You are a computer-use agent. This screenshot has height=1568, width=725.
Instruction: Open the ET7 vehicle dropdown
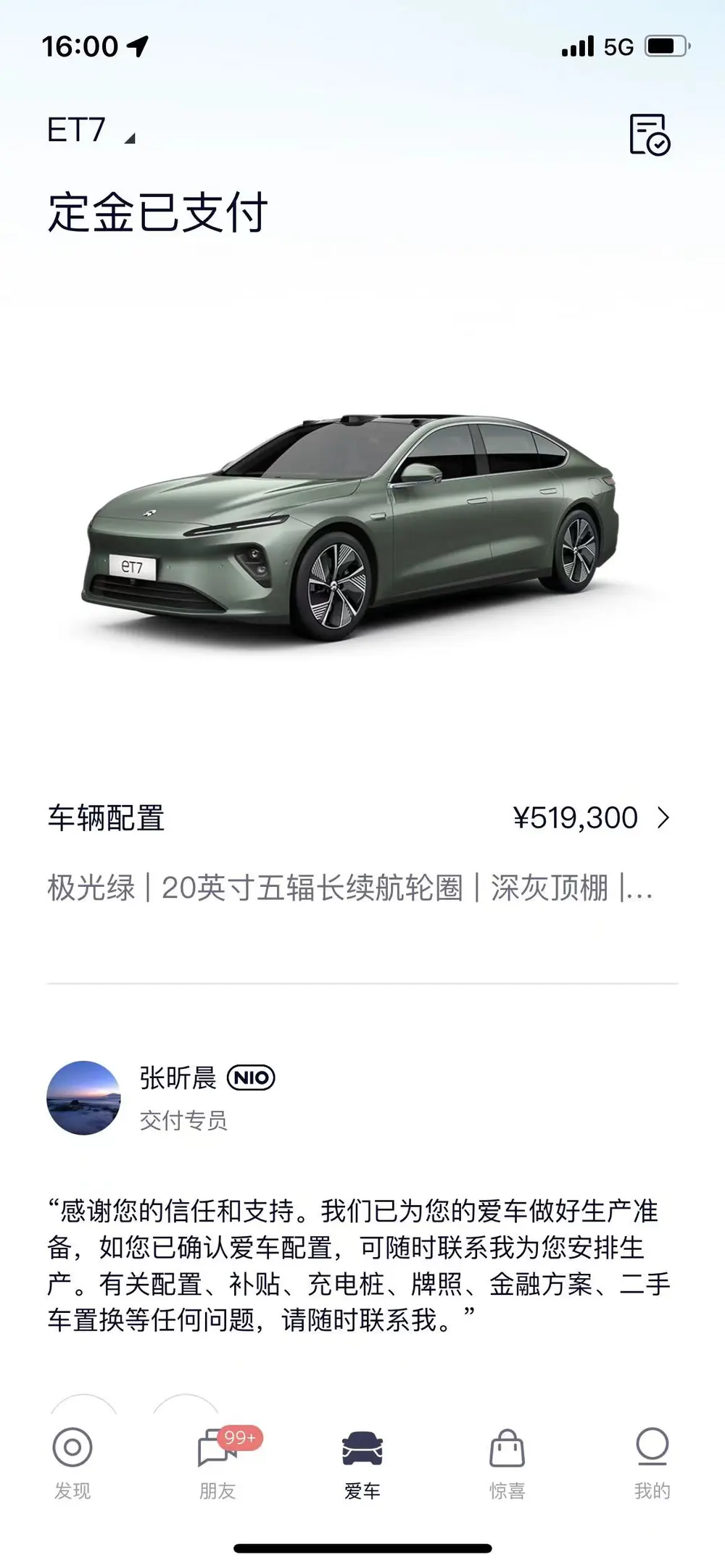coord(91,131)
